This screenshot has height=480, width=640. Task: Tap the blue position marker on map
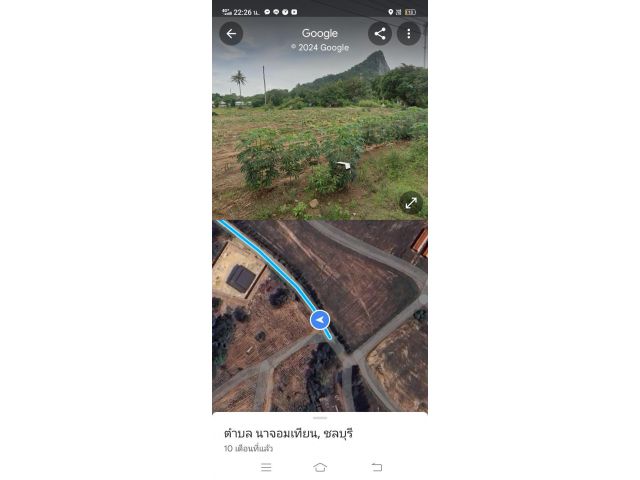point(320,320)
